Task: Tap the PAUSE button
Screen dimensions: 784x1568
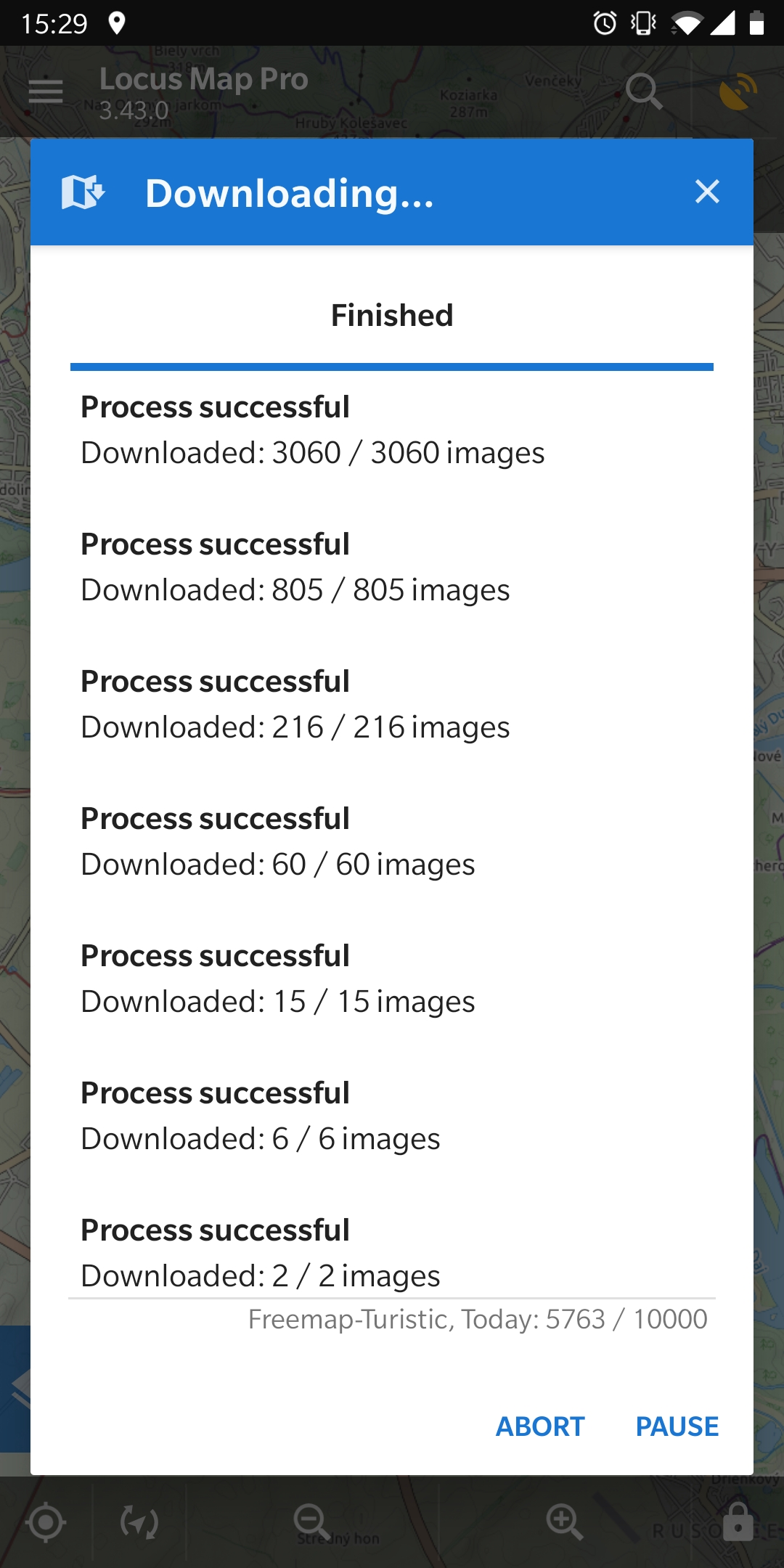Action: [677, 1426]
